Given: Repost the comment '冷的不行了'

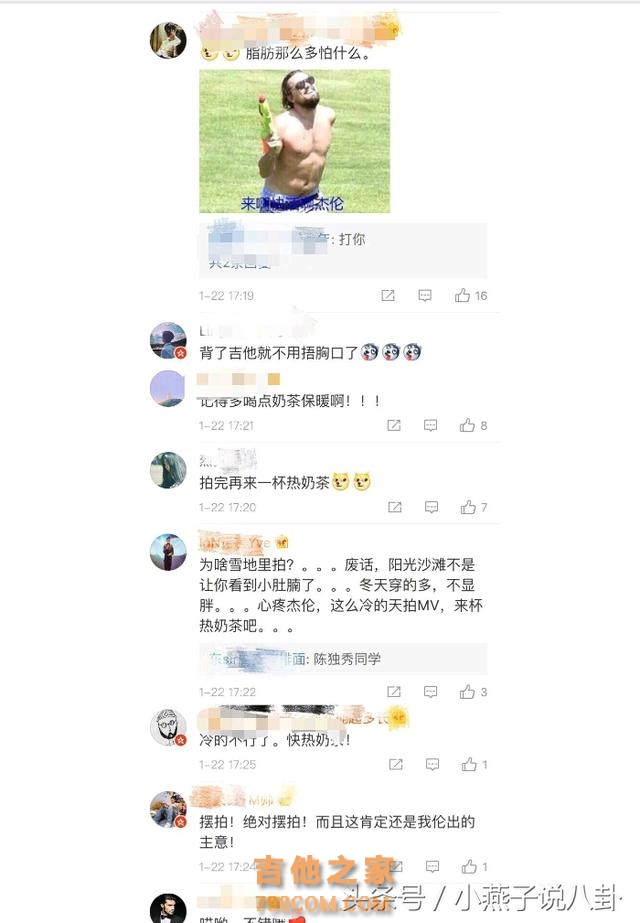Looking at the screenshot, I should coord(393,765).
